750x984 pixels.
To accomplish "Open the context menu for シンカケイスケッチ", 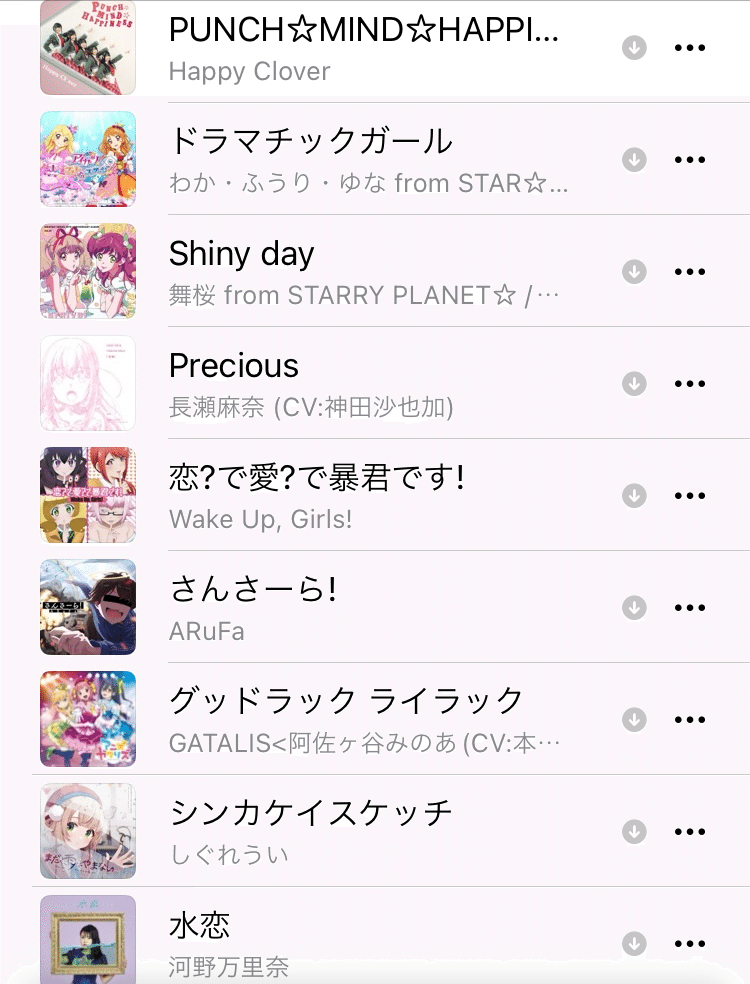I will (x=690, y=831).
